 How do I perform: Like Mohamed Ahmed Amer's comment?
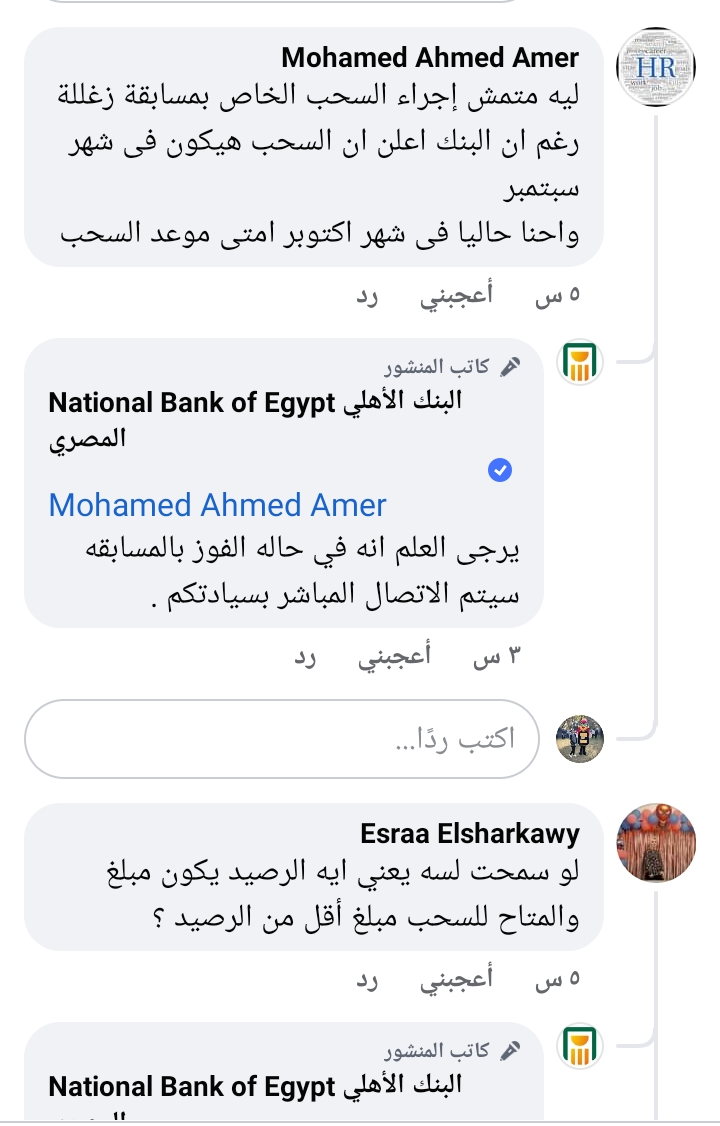(456, 296)
